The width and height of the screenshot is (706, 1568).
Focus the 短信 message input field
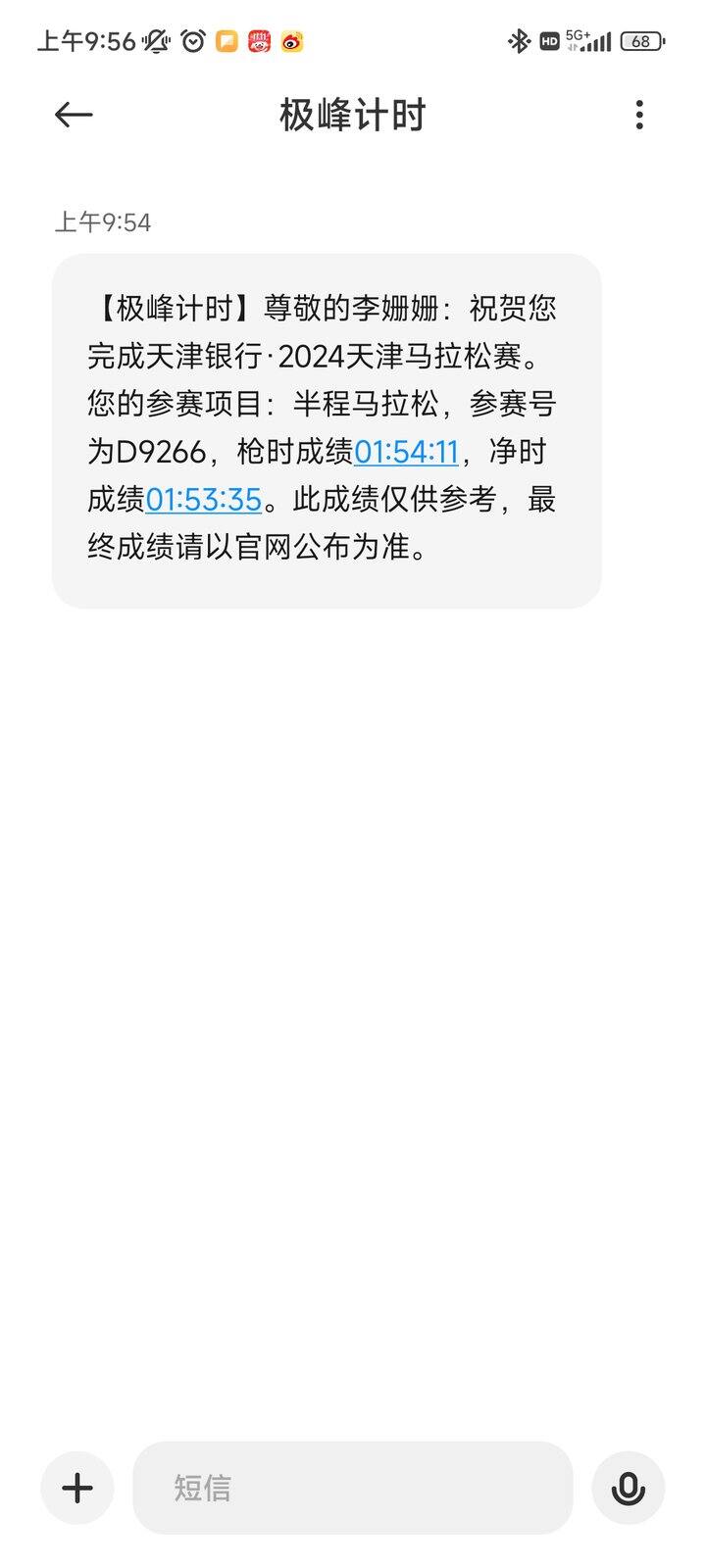click(x=353, y=1488)
